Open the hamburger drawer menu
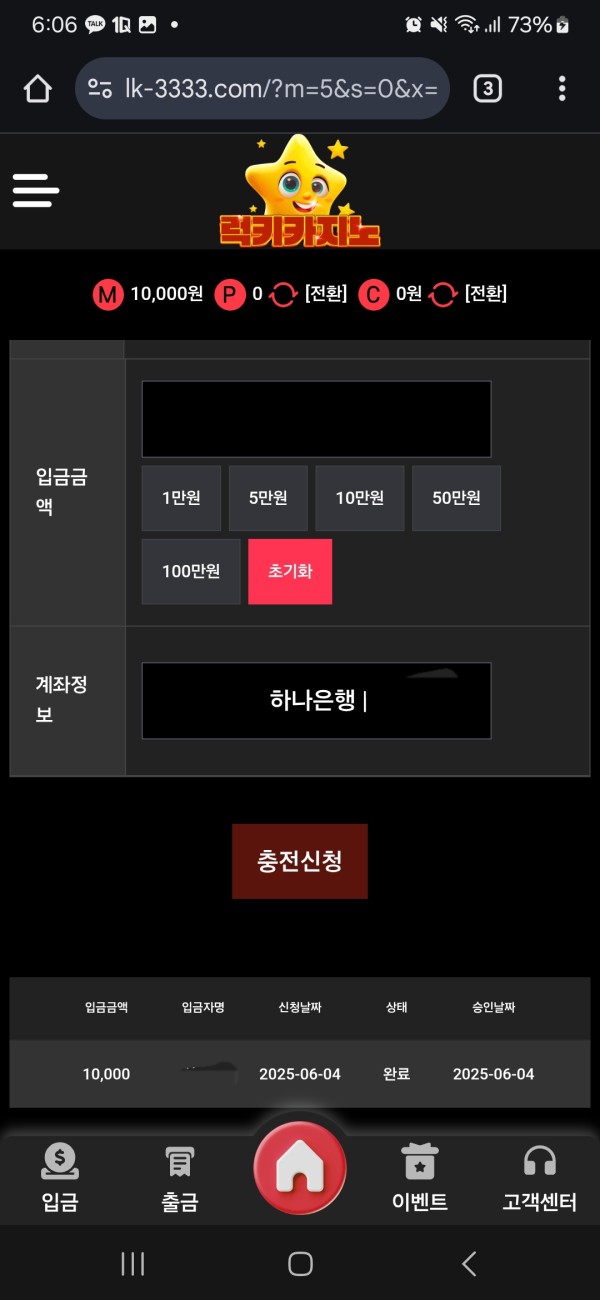The image size is (600, 1300). coord(36,190)
